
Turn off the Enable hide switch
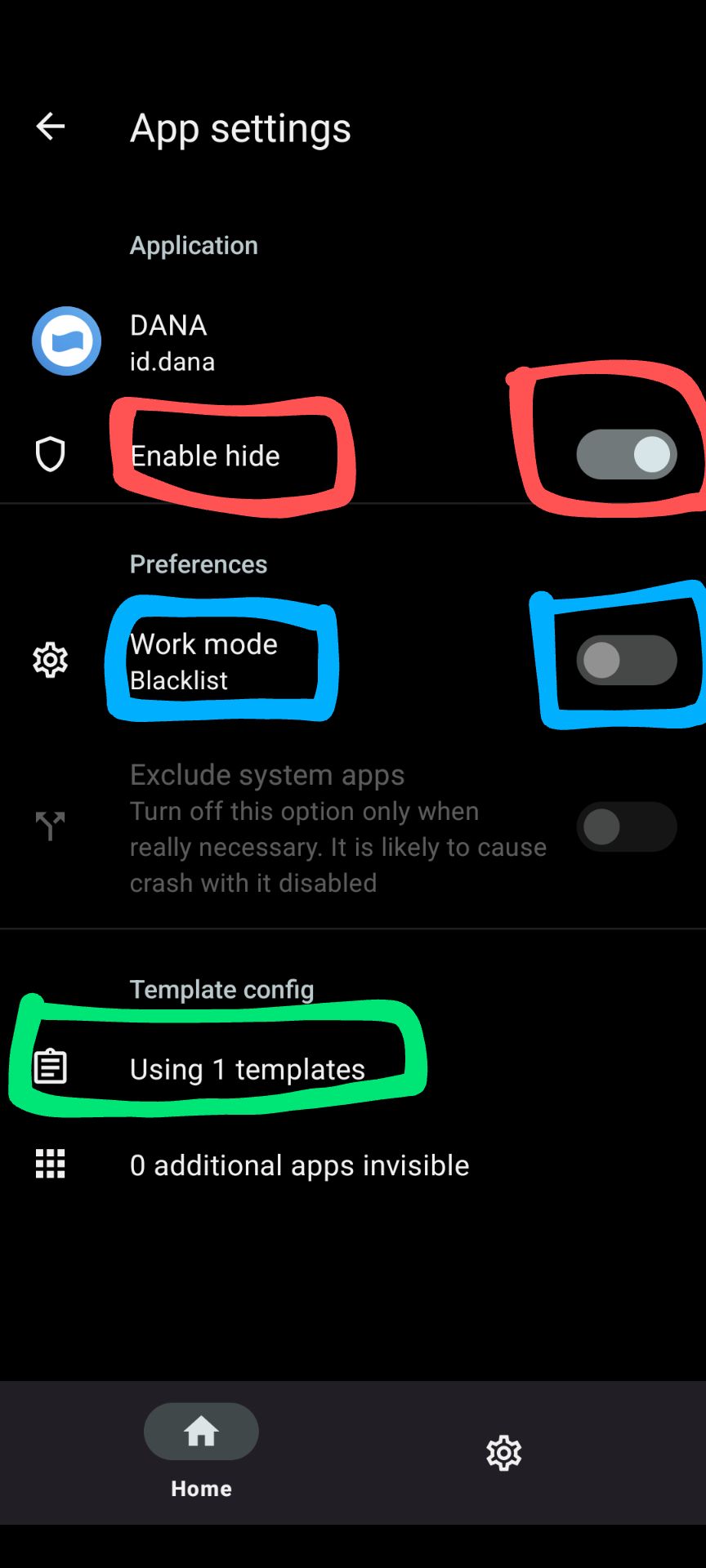point(626,454)
